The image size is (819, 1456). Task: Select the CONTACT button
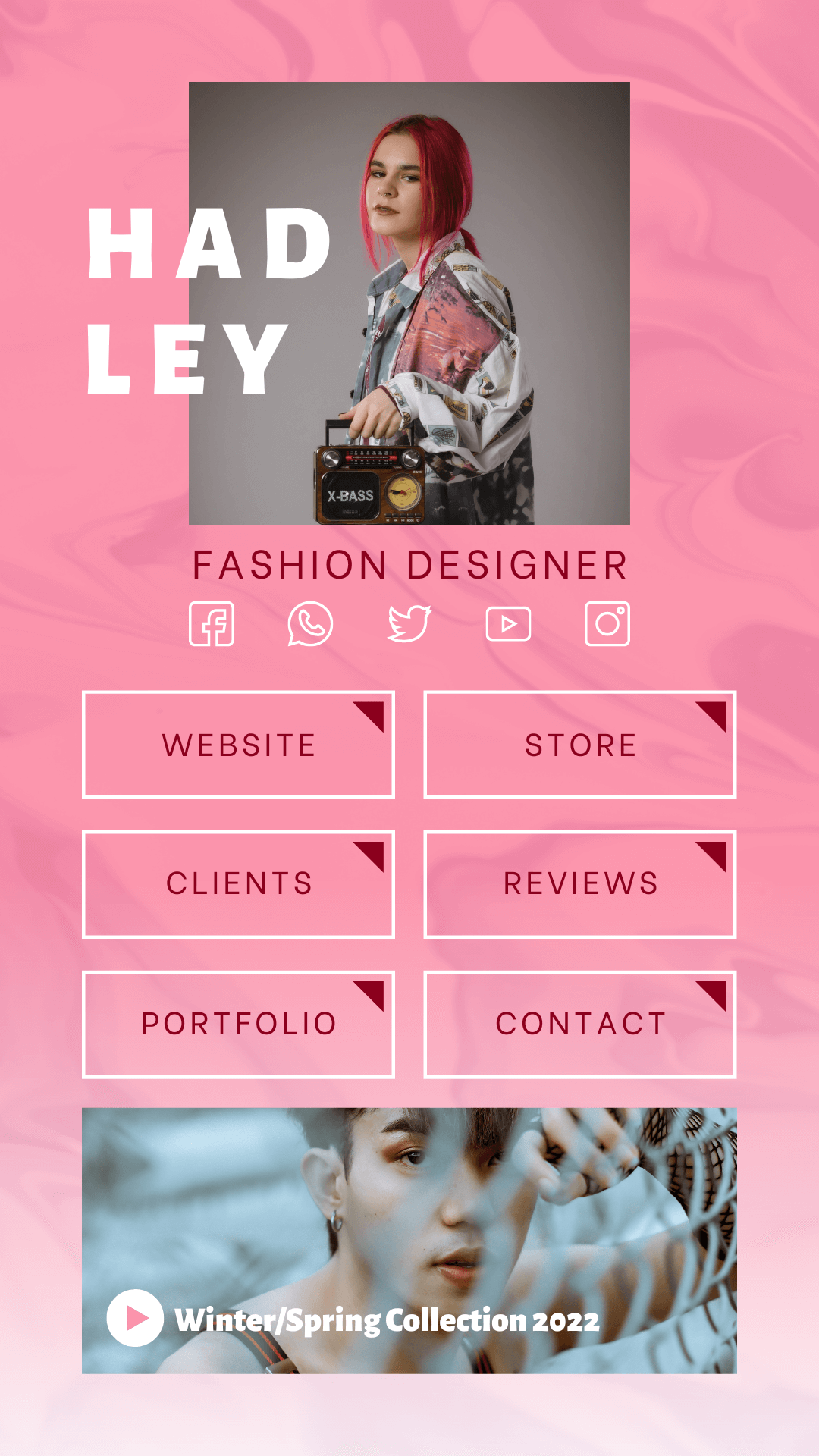pos(580,1024)
